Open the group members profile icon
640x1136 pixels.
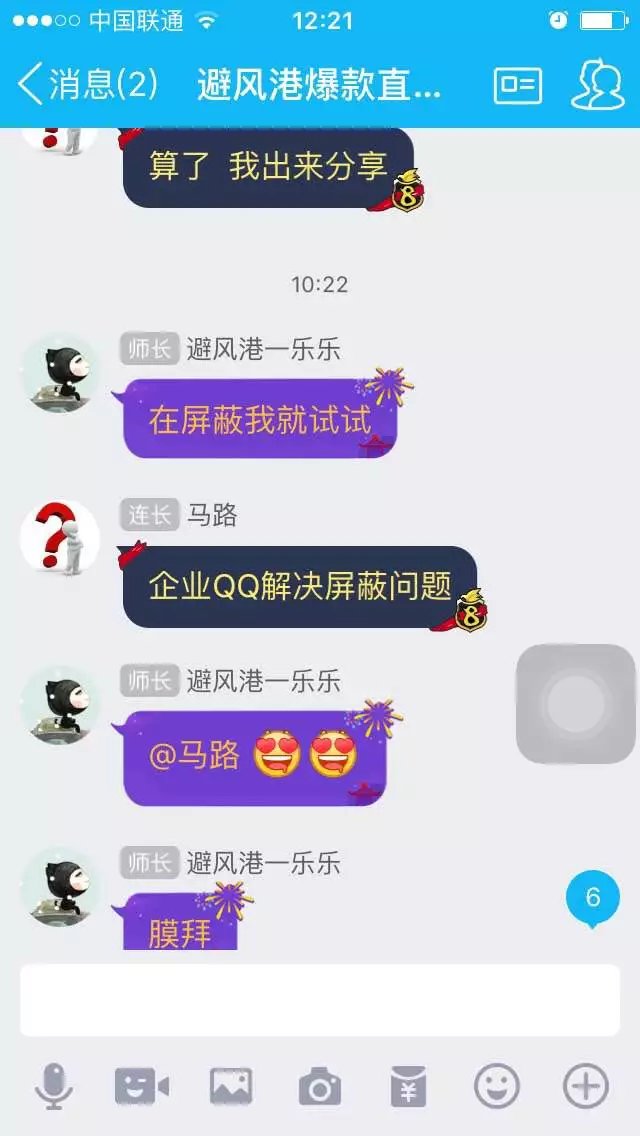coord(597,85)
